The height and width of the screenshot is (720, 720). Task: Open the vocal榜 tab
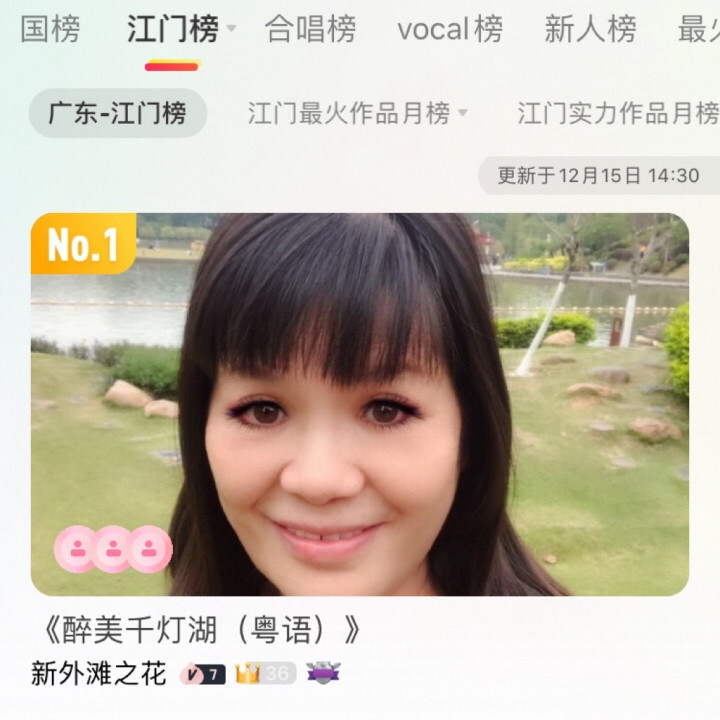(x=450, y=29)
